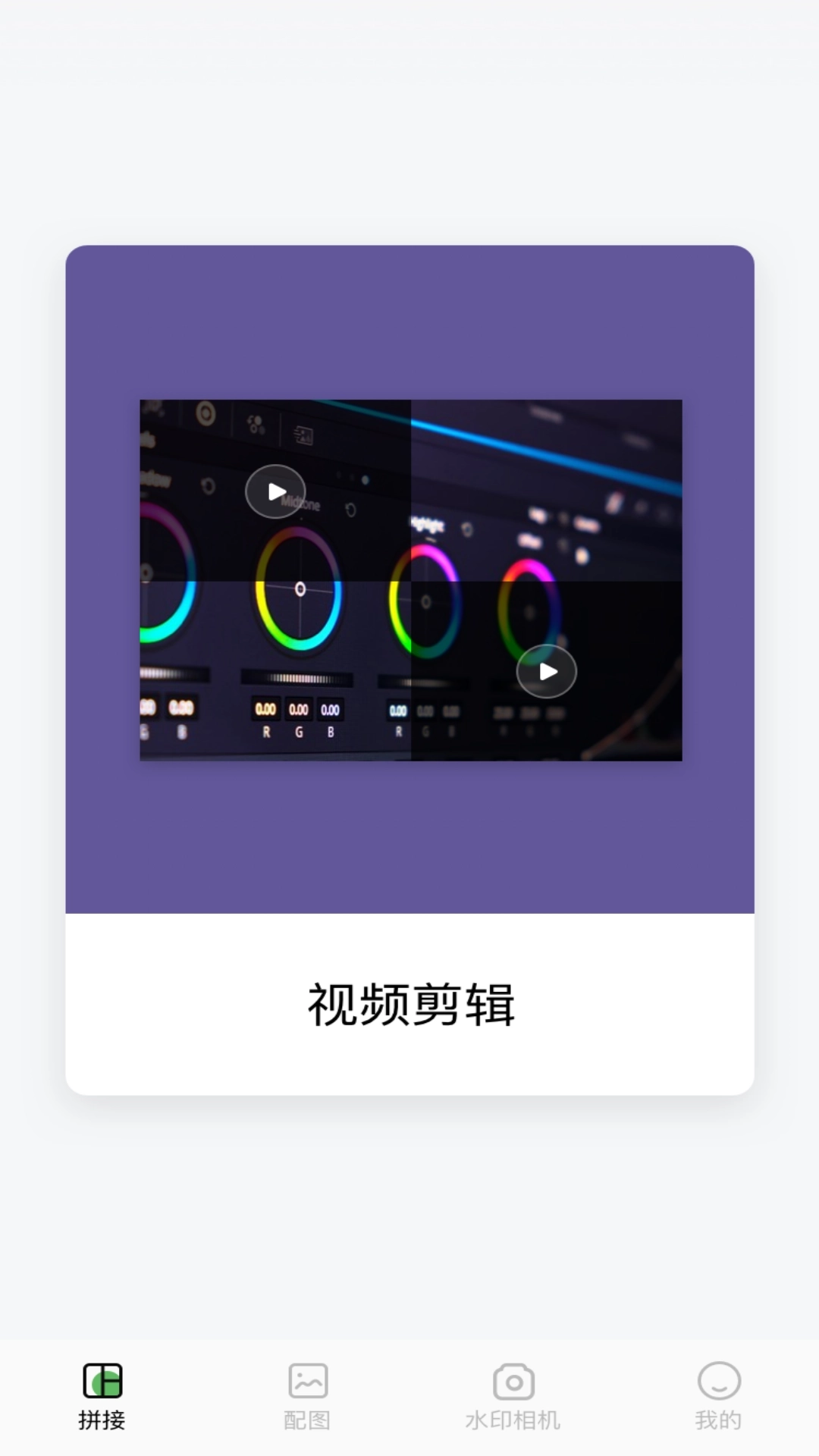Tap the 水印相机 camera icon

coord(512,1380)
